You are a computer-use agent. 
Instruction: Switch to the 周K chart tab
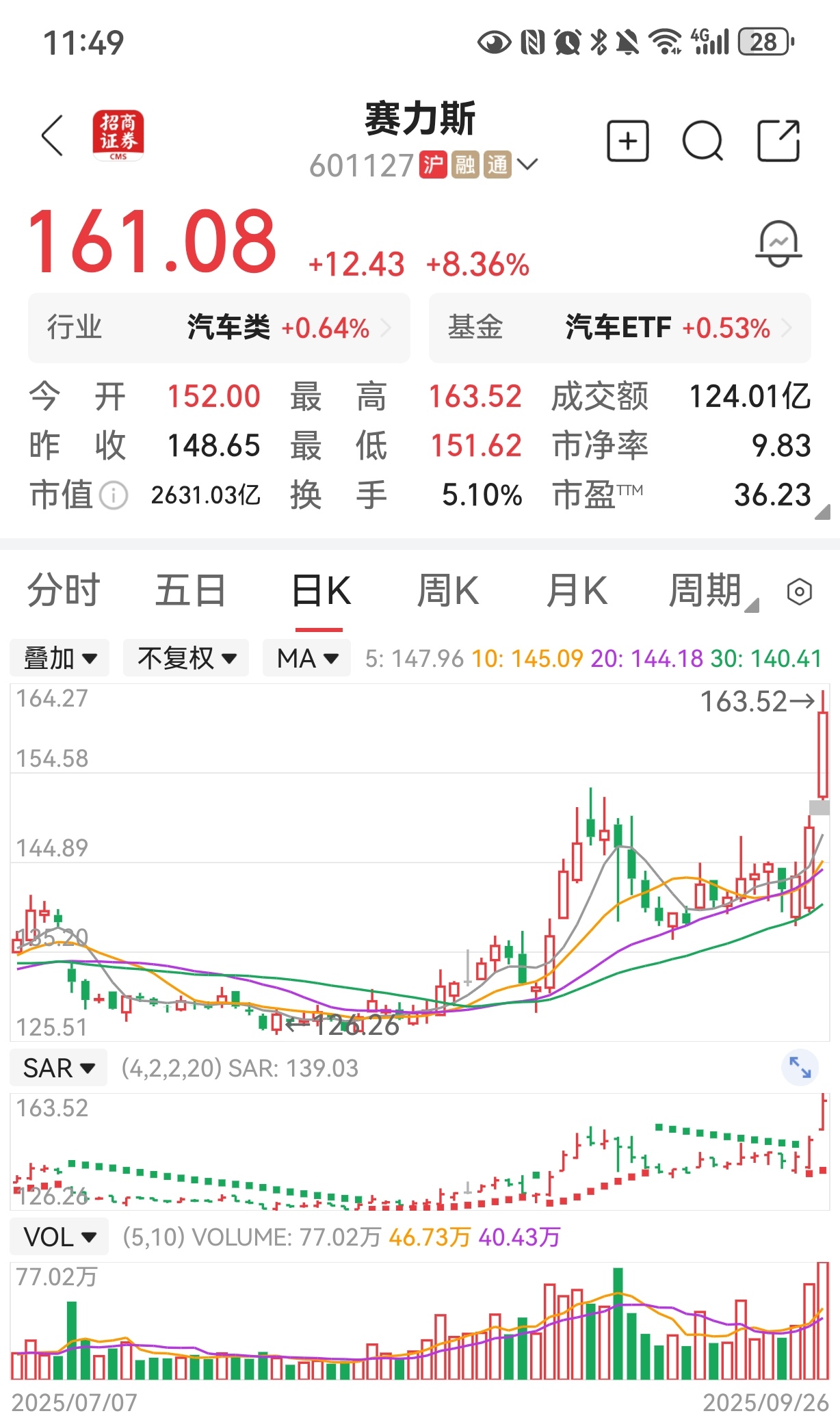point(448,591)
